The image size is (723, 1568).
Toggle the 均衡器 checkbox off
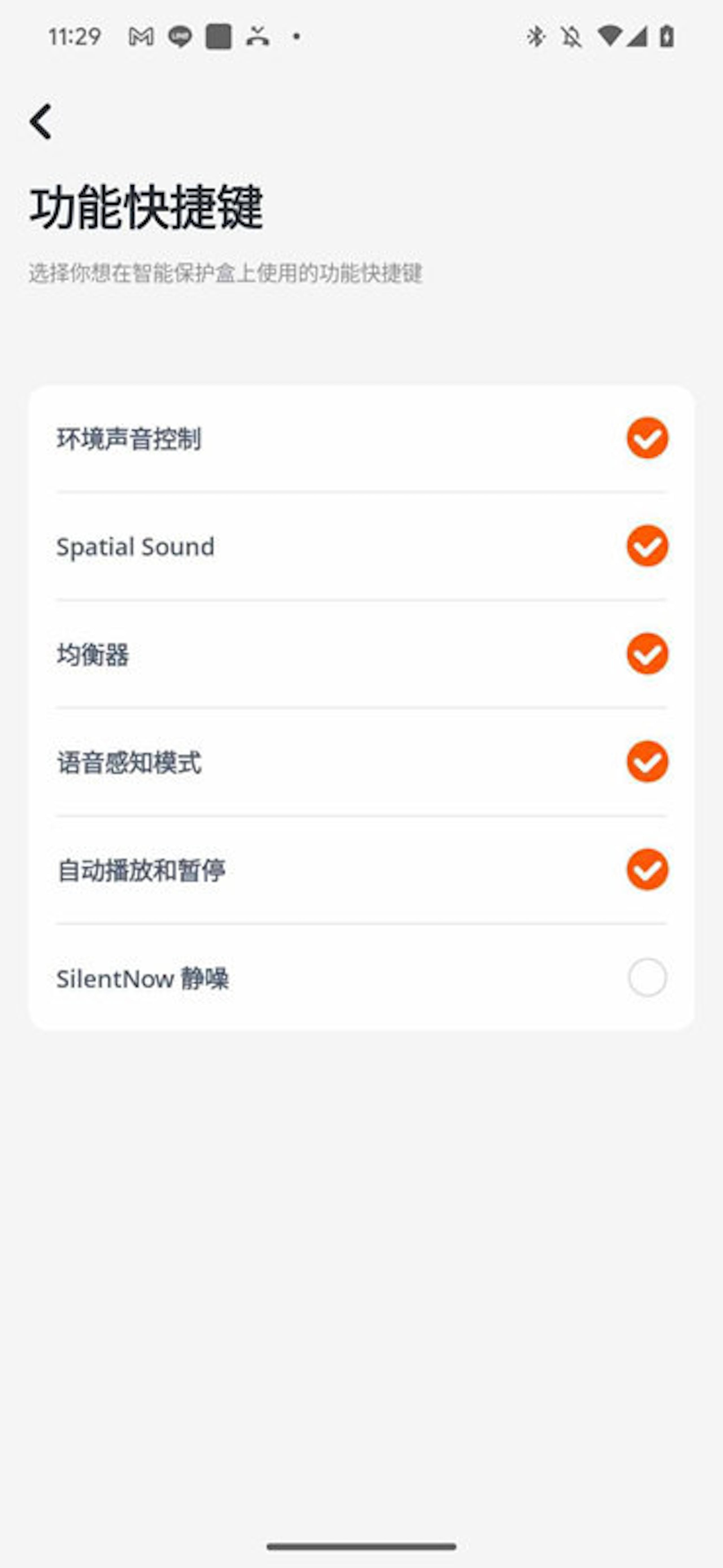pos(647,654)
